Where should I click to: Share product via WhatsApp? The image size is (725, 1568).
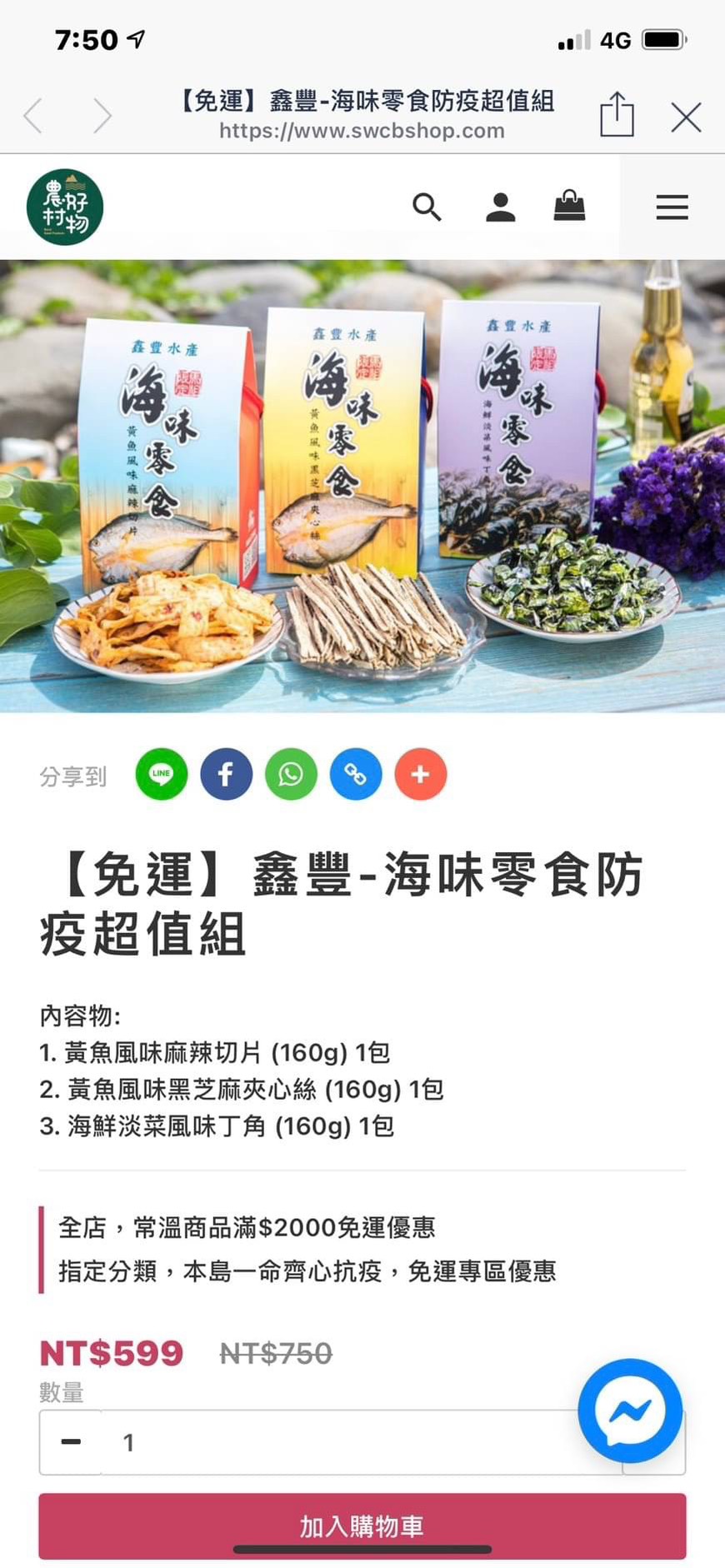pos(291,774)
